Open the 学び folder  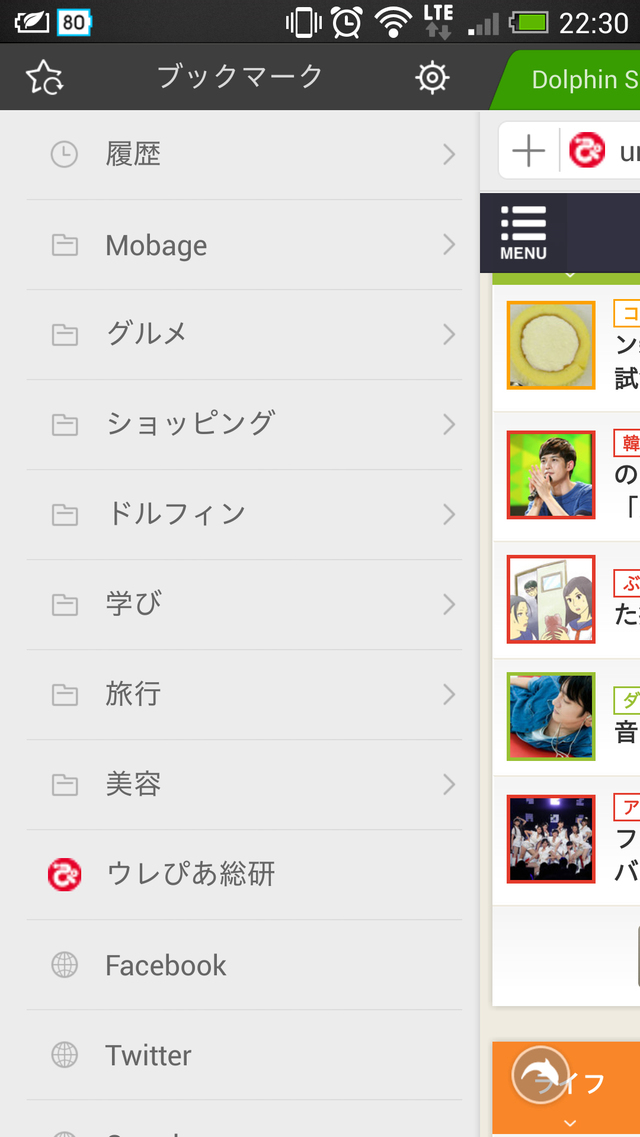[x=244, y=604]
